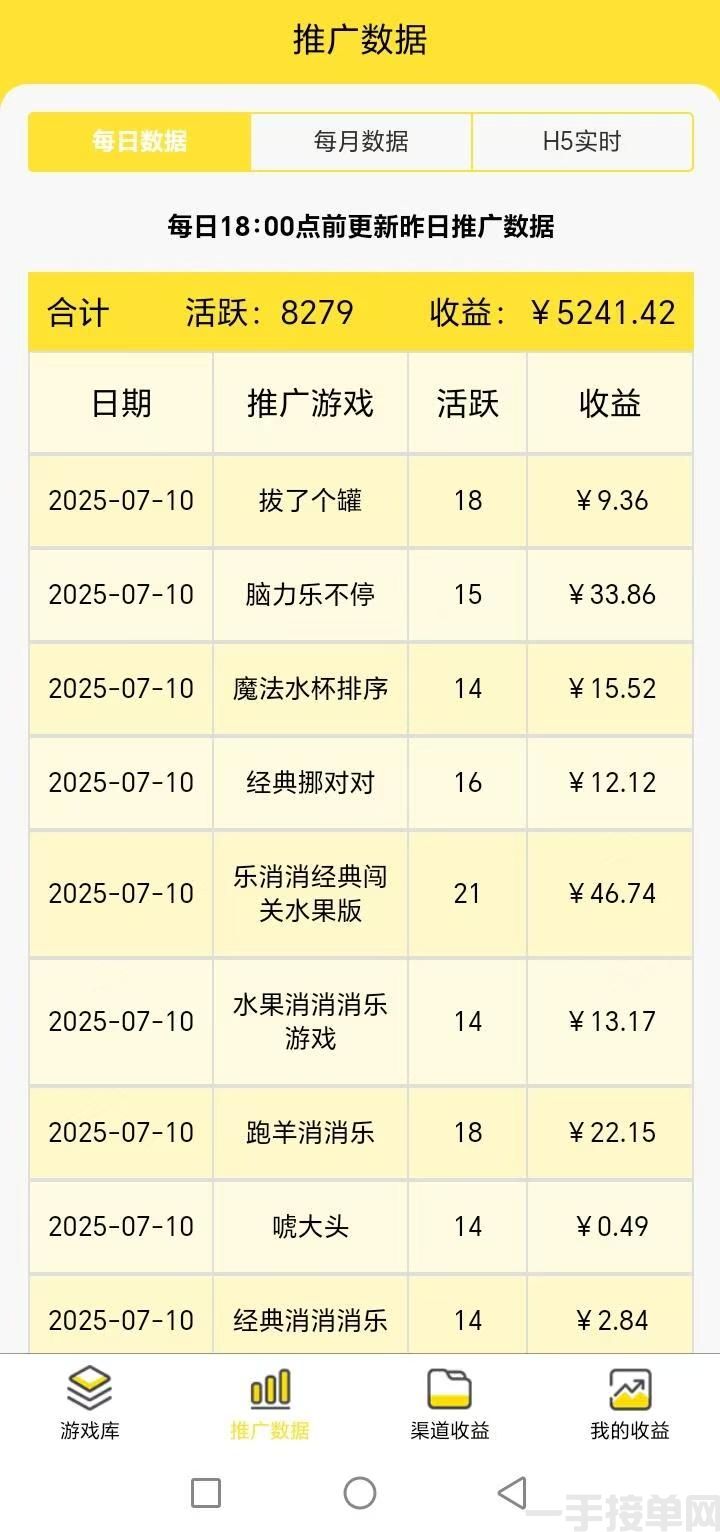Image resolution: width=720 pixels, height=1532 pixels.
Task: Select the 每日数据 tab
Action: 137,142
